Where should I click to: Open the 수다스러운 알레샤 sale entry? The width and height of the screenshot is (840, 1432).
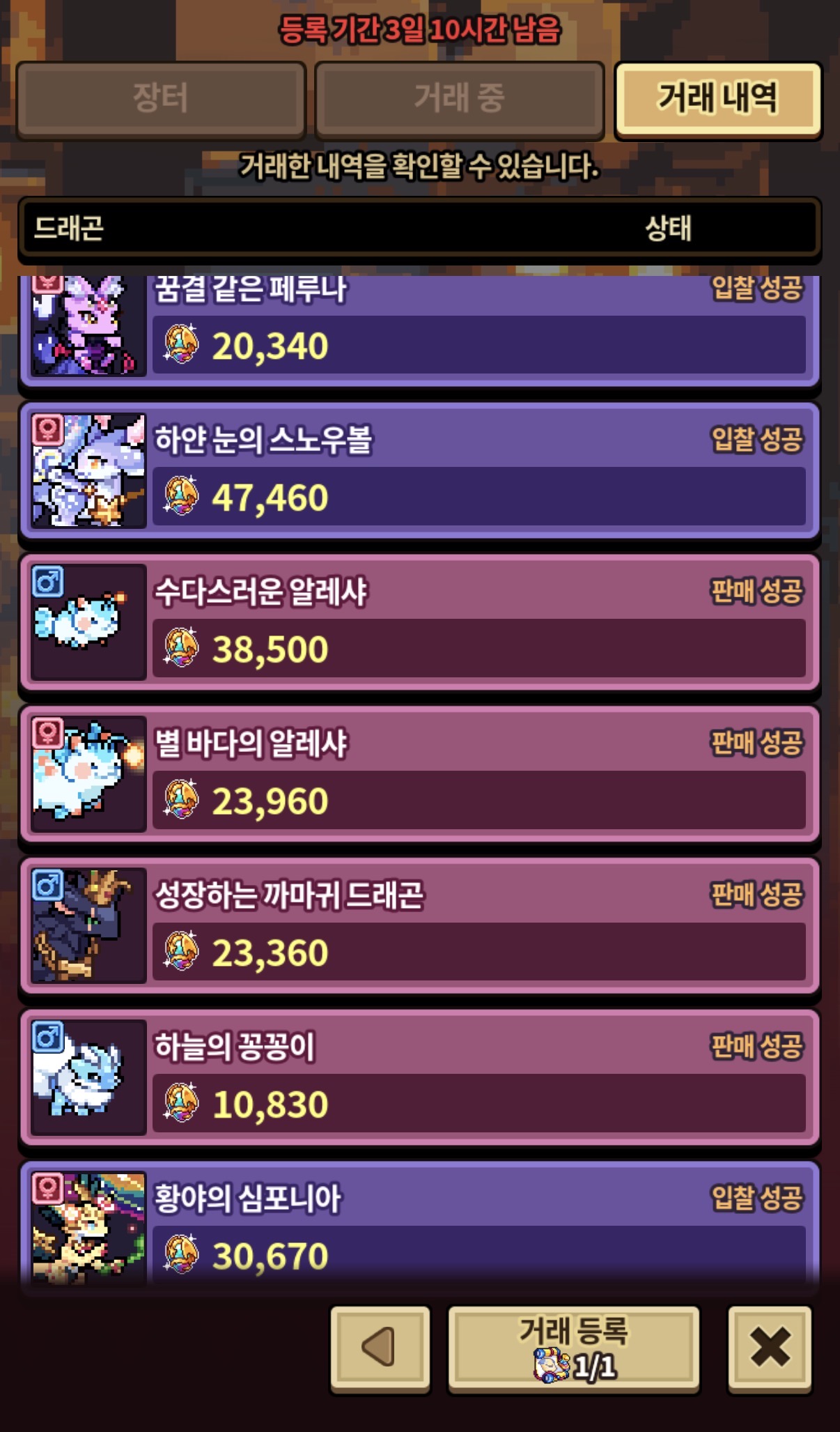tap(419, 622)
